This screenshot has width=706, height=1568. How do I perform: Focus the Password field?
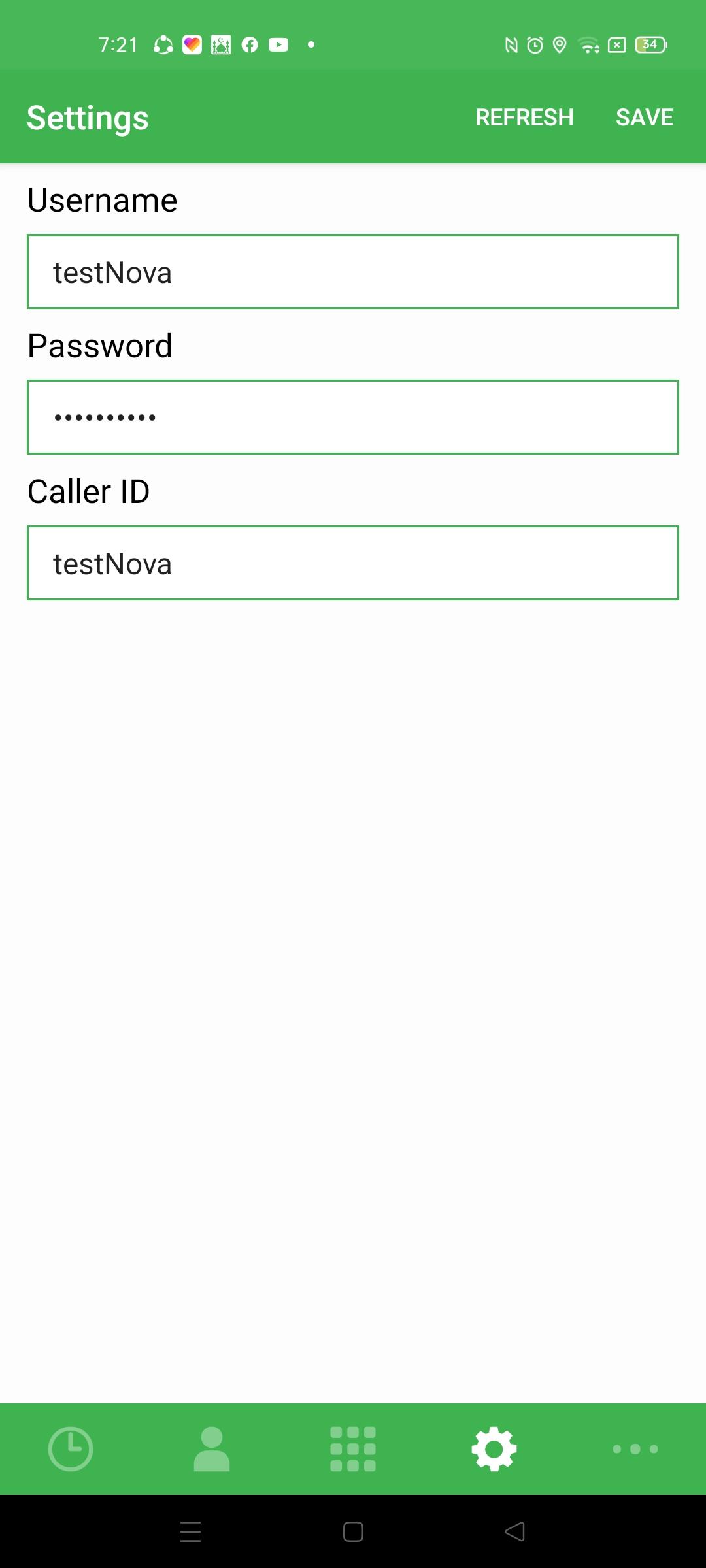(353, 417)
